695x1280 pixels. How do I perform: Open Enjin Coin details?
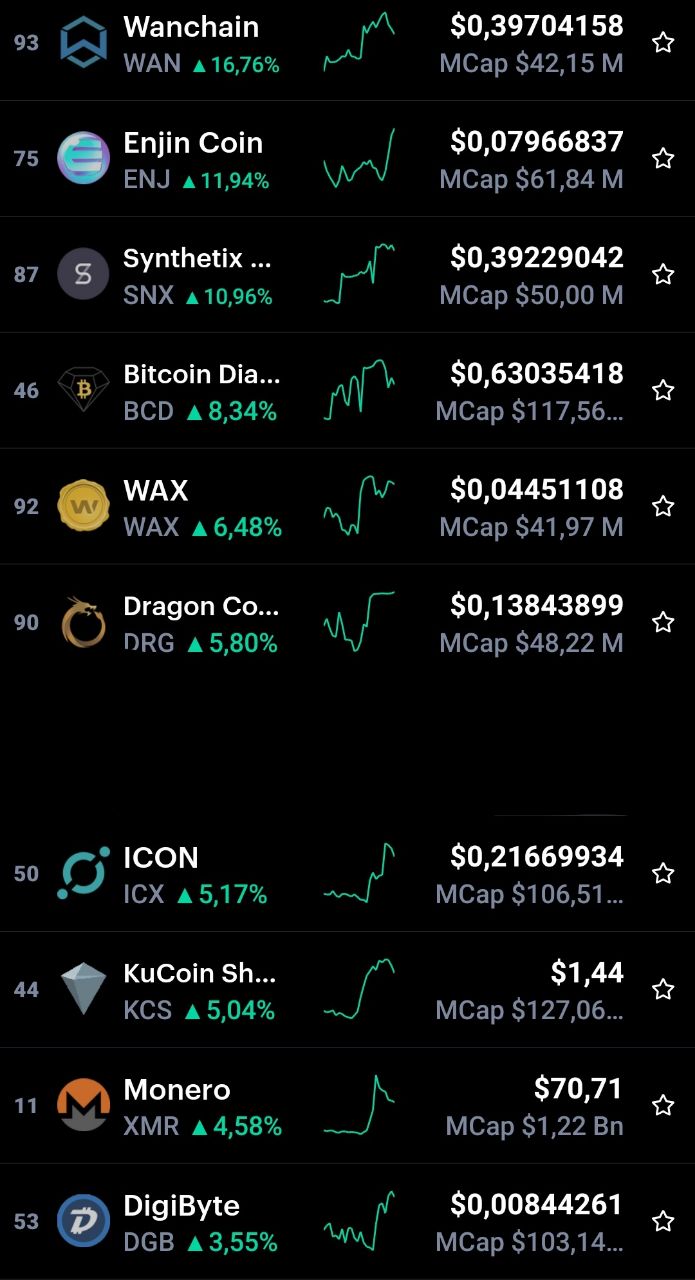point(347,159)
